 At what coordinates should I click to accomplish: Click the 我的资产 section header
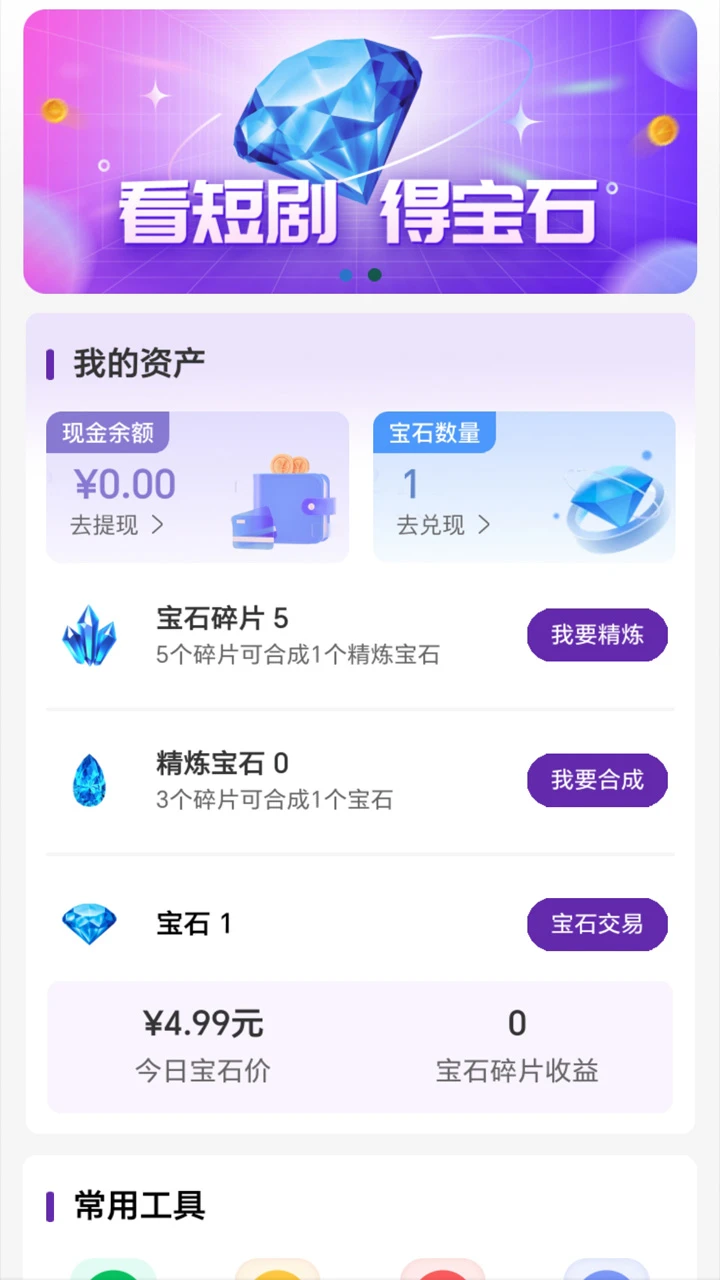134,360
